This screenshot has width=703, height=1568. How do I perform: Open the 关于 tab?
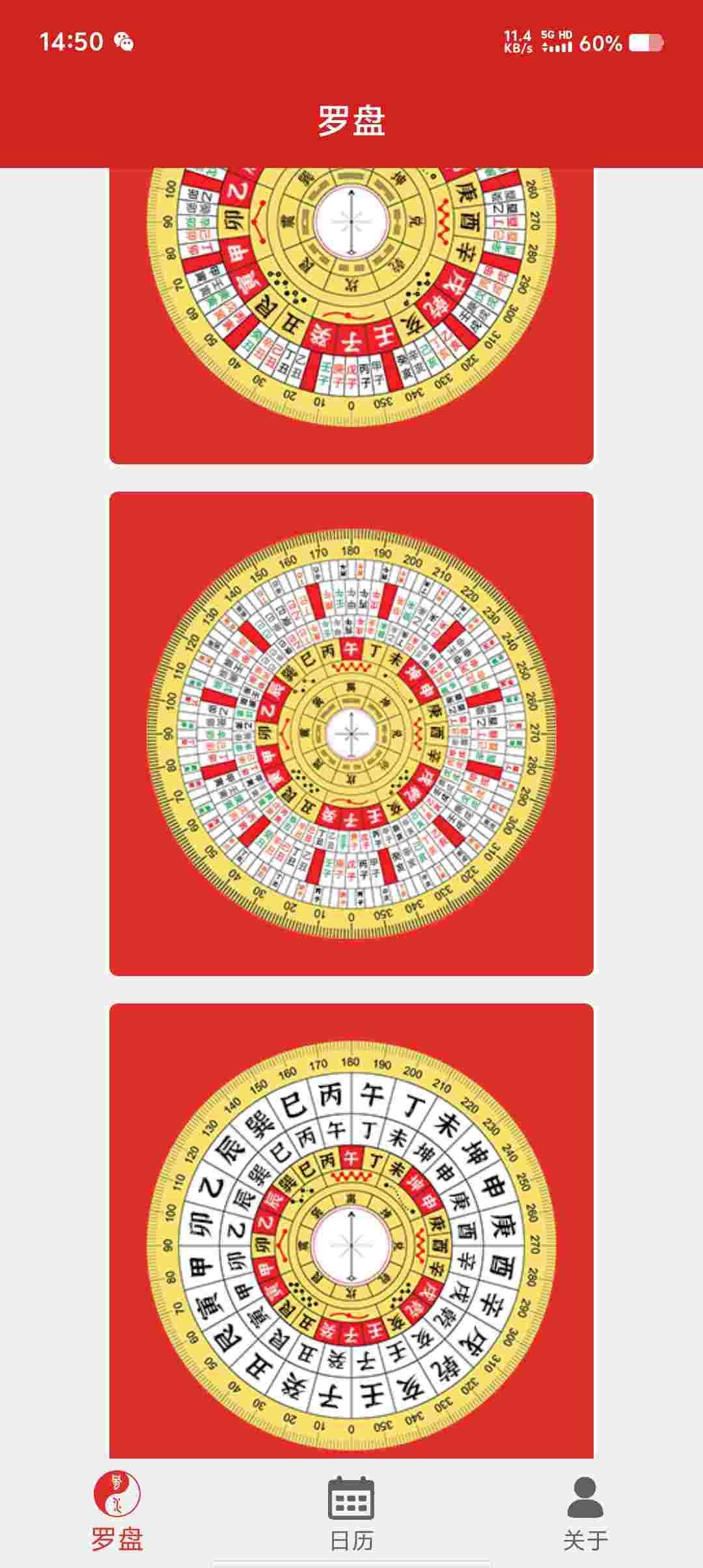point(585,1513)
